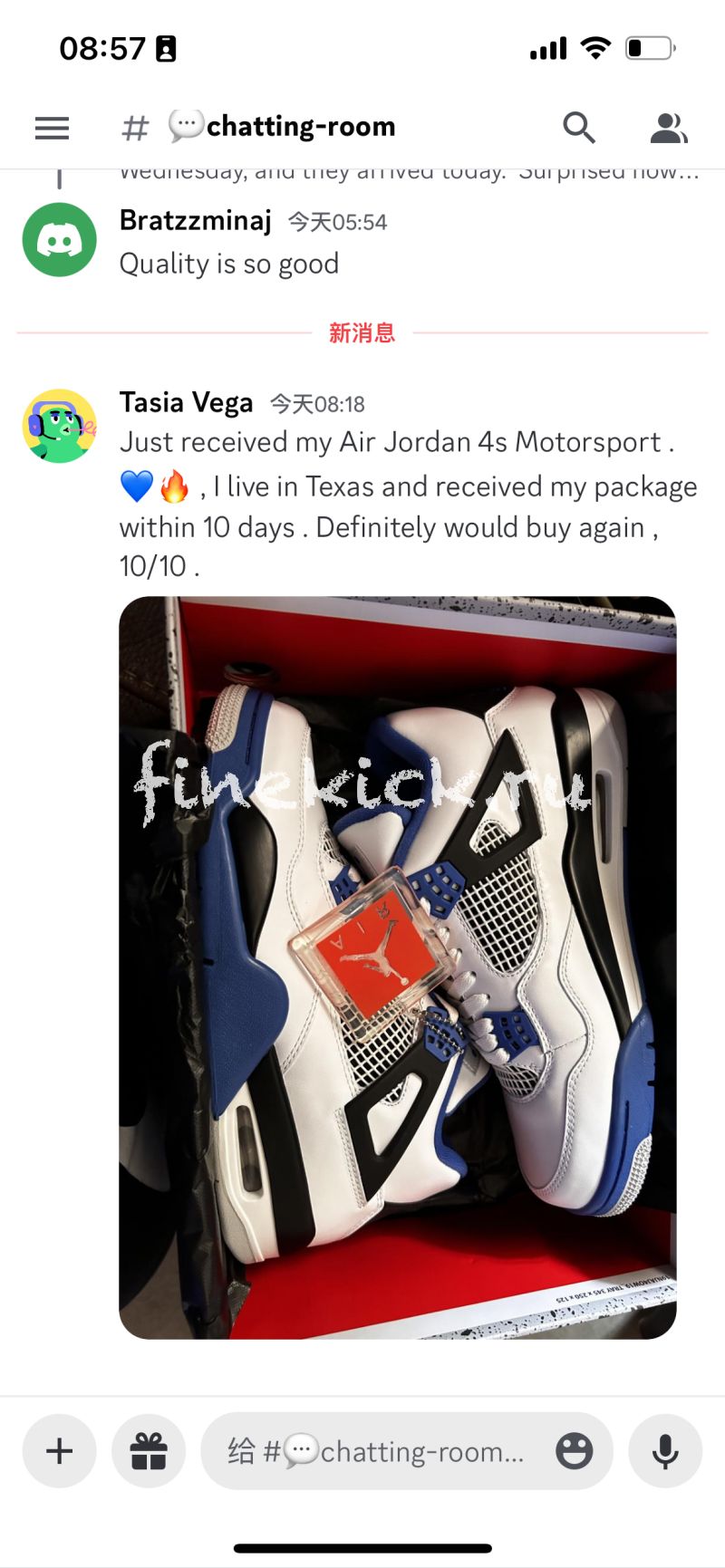
Task: Open the Air Jordan sneaker photo attachment
Action: [397, 967]
